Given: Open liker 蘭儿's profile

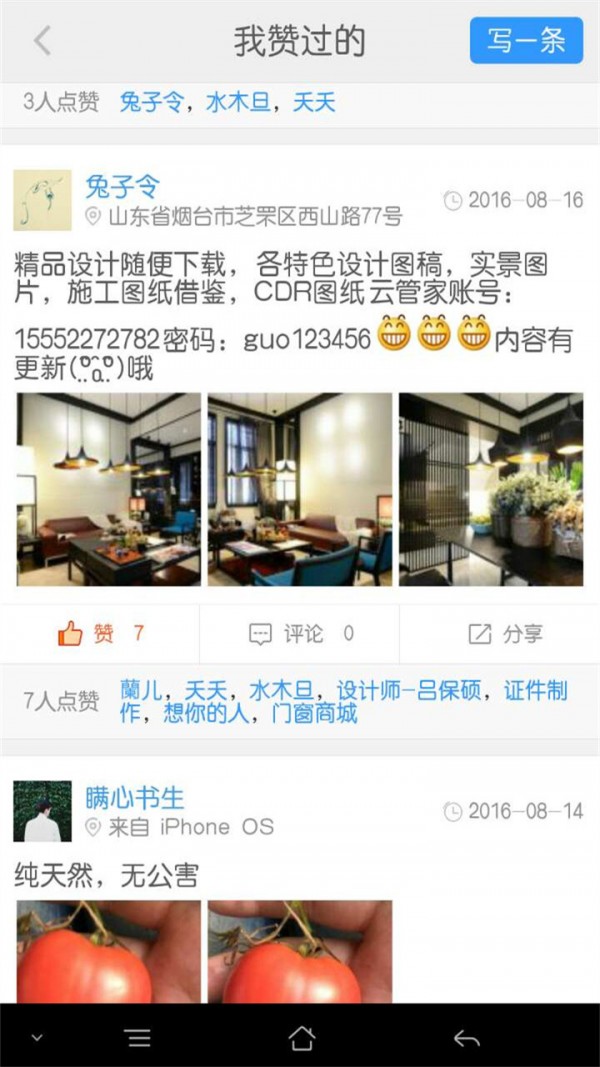Looking at the screenshot, I should (x=141, y=690).
